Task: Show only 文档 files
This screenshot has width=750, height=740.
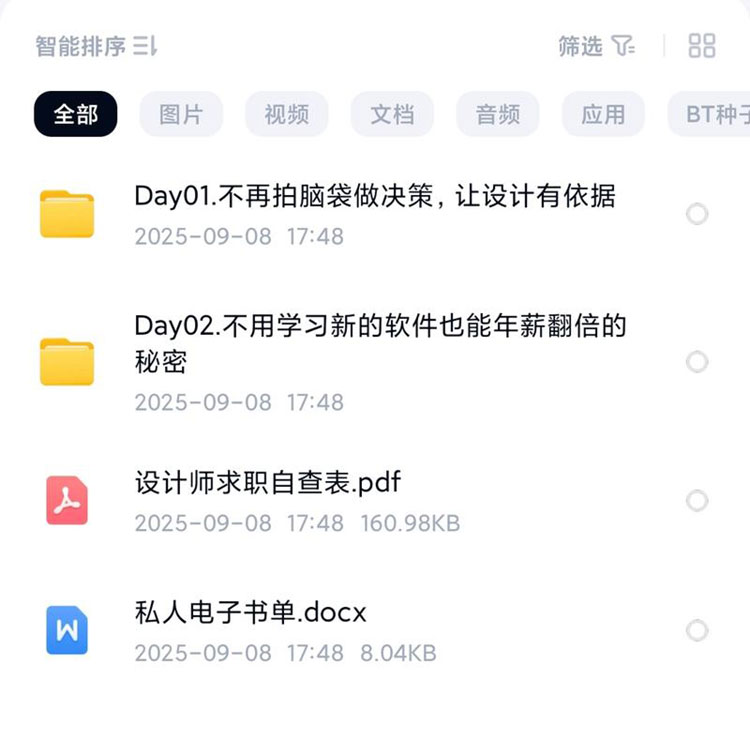Action: click(x=392, y=114)
